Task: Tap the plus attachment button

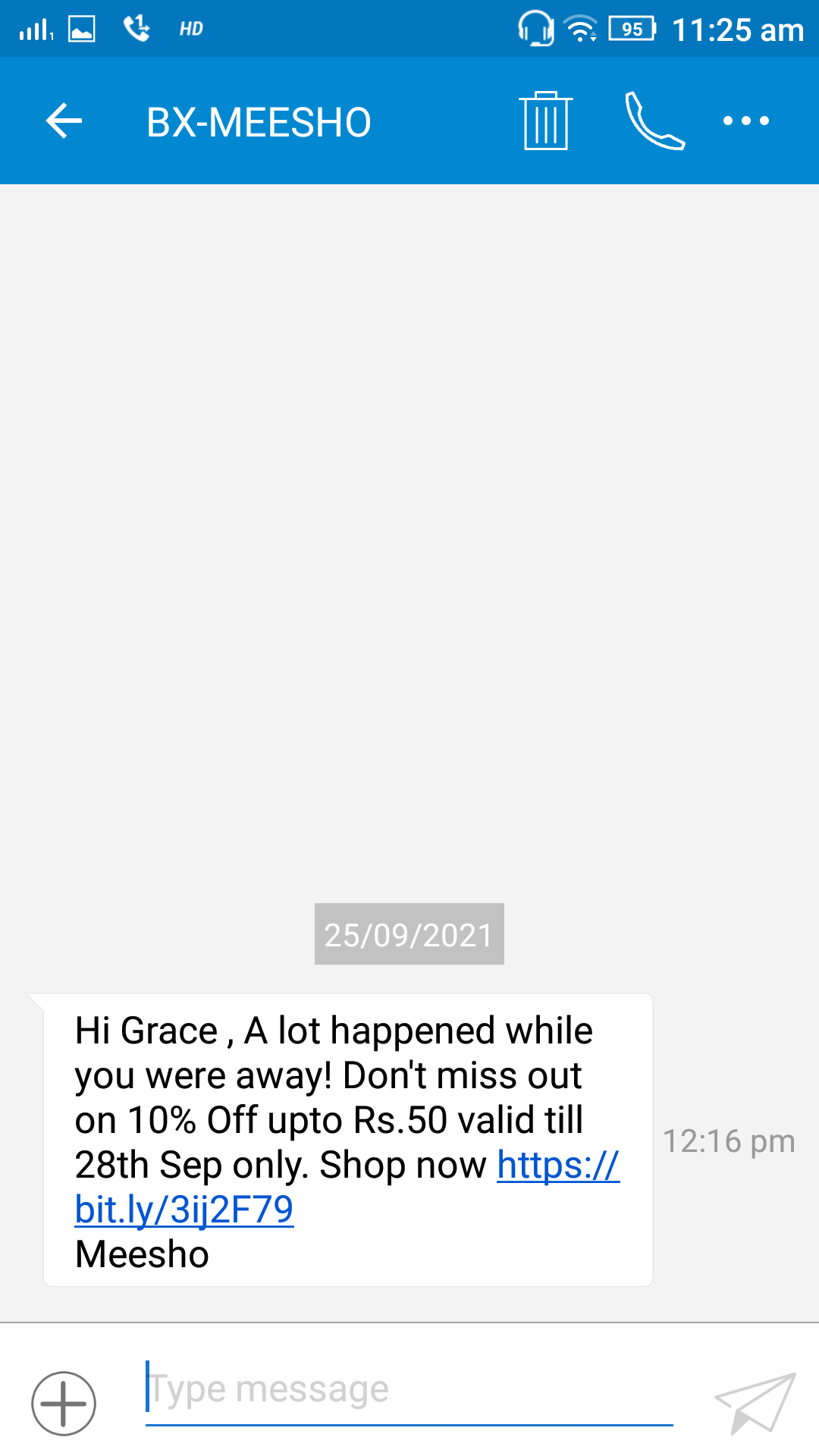Action: coord(64,1404)
